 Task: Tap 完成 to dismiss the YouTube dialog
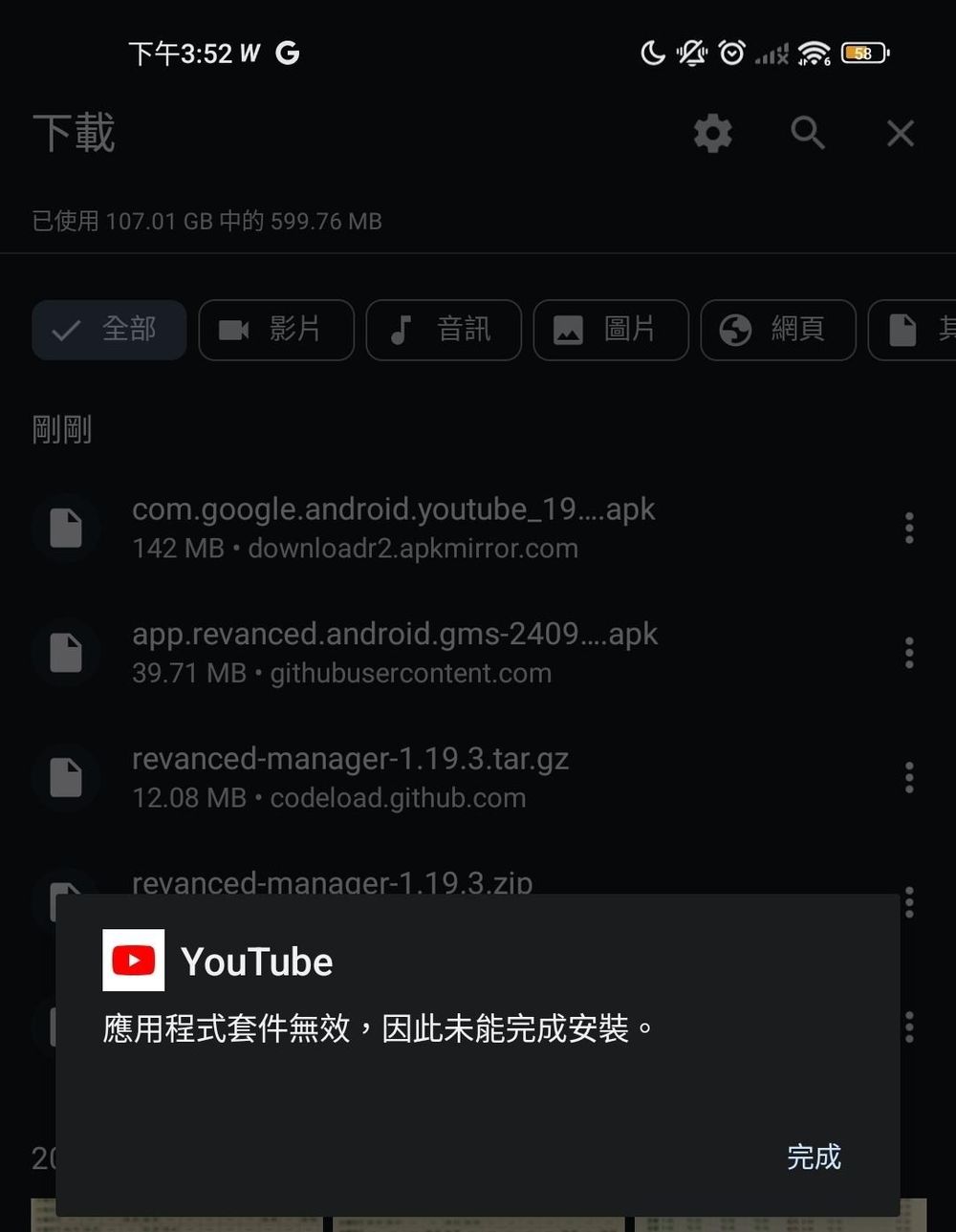812,1158
